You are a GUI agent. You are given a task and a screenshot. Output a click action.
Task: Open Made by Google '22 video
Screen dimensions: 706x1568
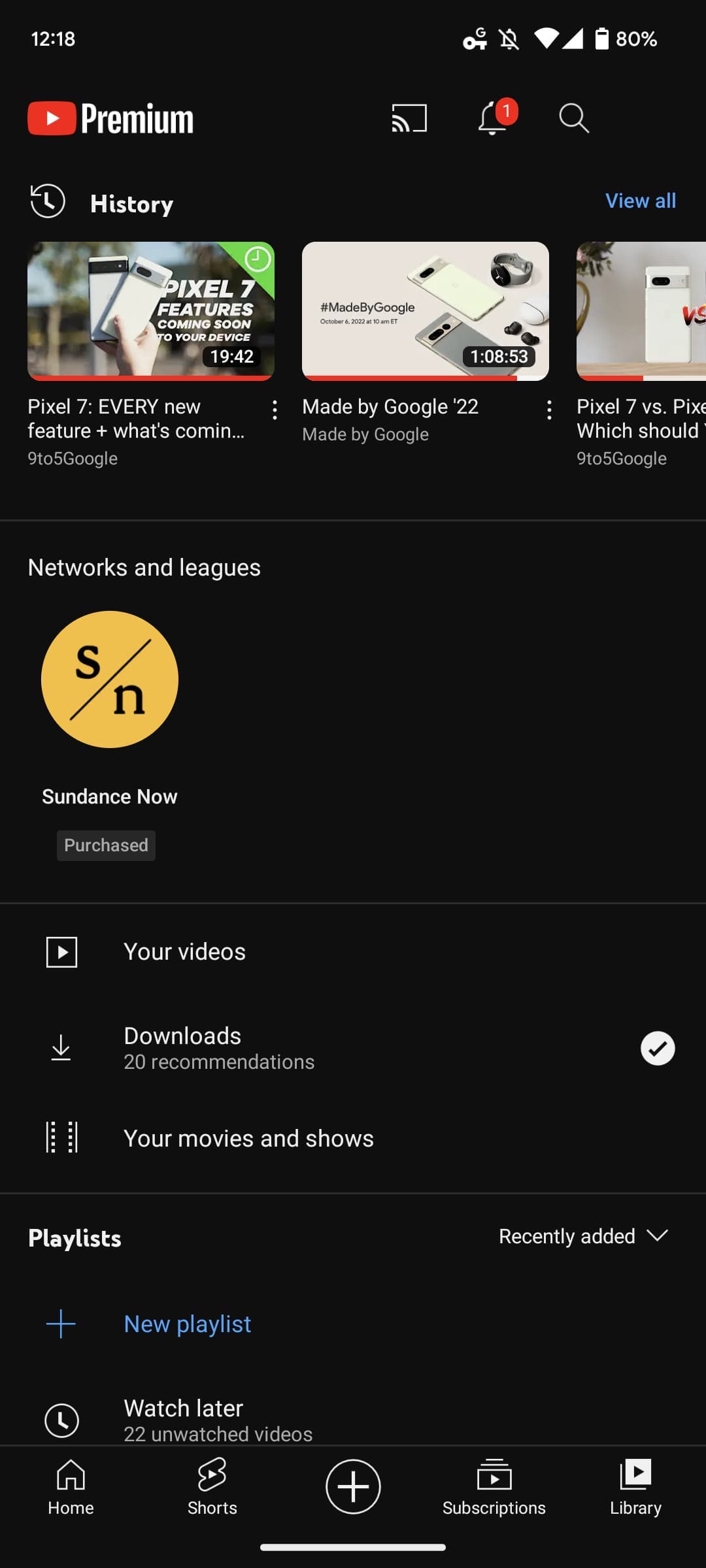(426, 311)
